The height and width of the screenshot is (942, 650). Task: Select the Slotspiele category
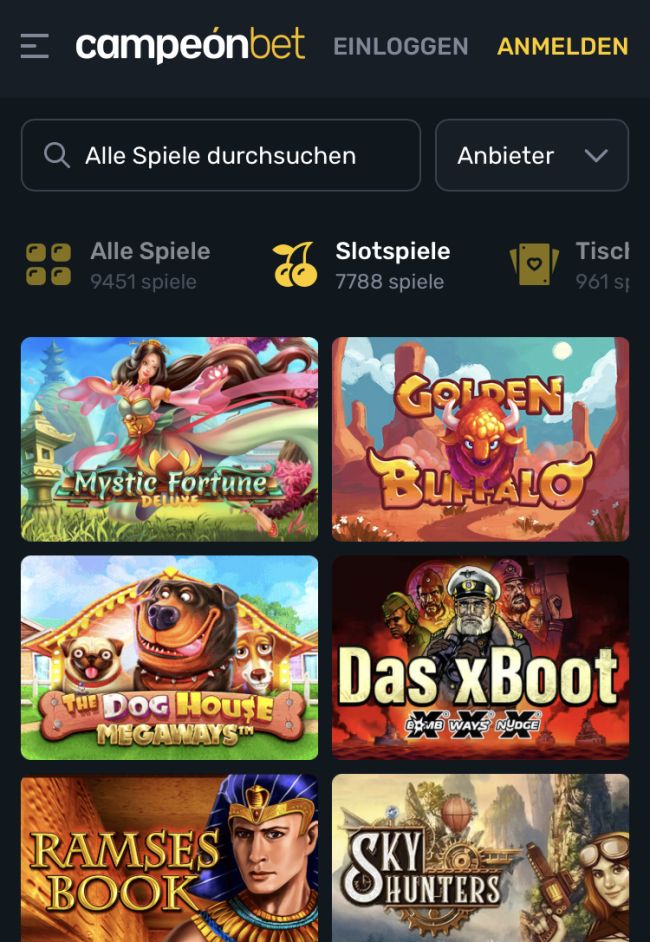click(x=363, y=265)
